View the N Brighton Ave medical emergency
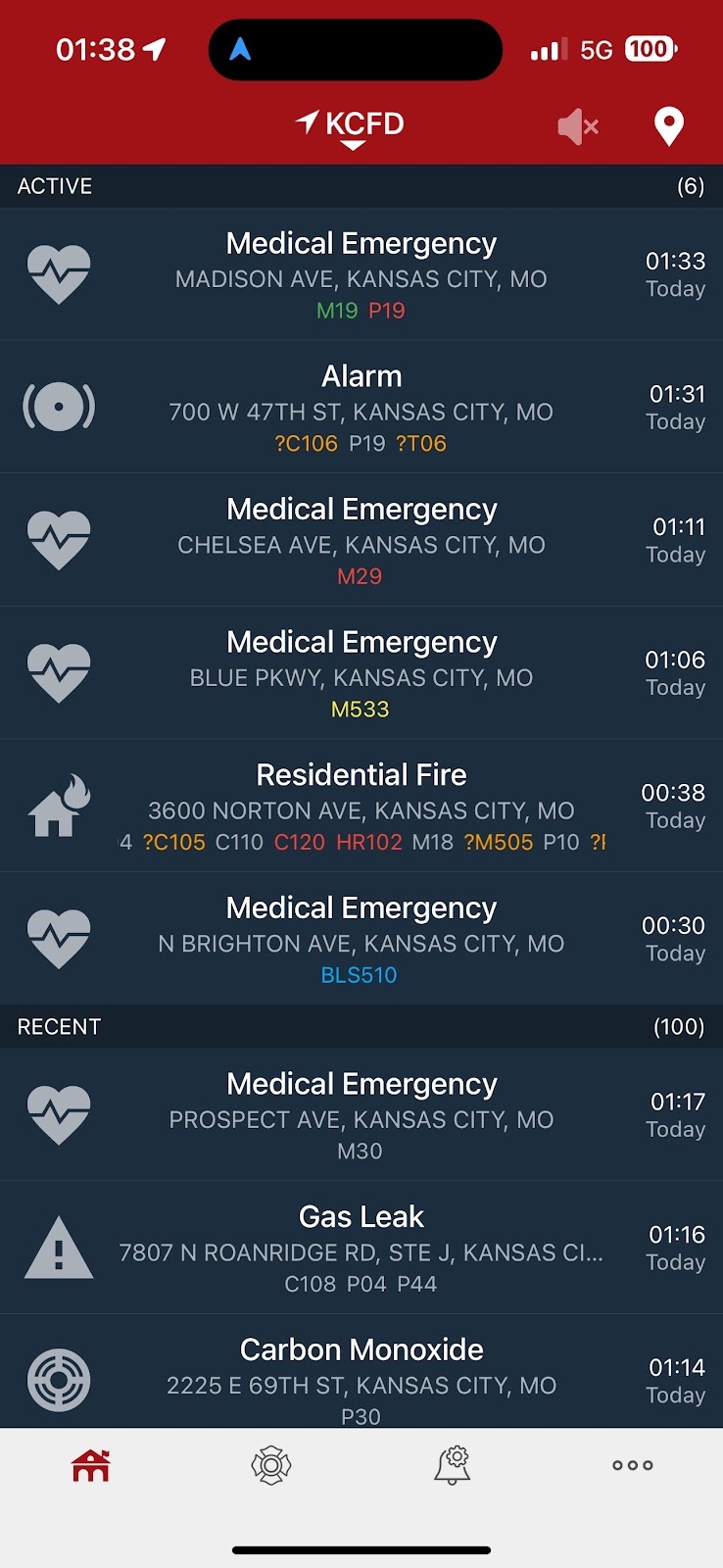The height and width of the screenshot is (1568, 723). pyautogui.click(x=361, y=939)
